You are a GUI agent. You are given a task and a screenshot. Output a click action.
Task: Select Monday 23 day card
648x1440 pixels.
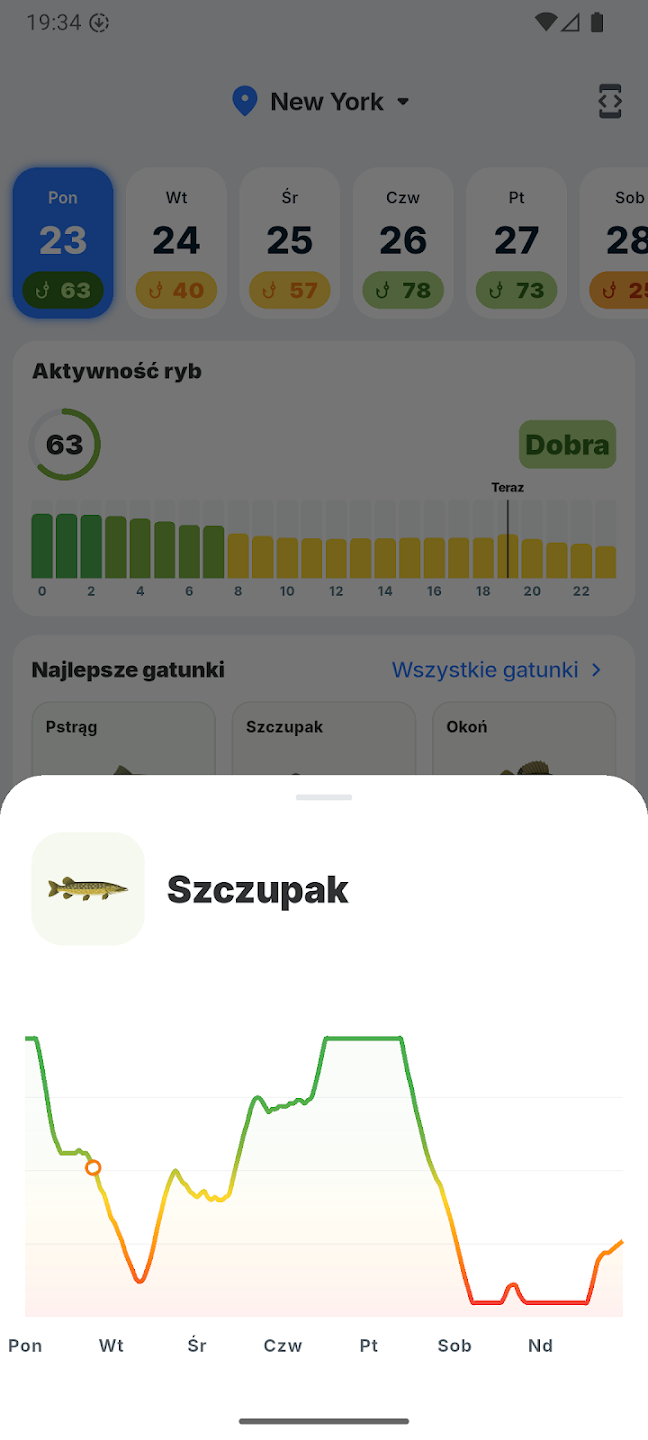tap(63, 243)
